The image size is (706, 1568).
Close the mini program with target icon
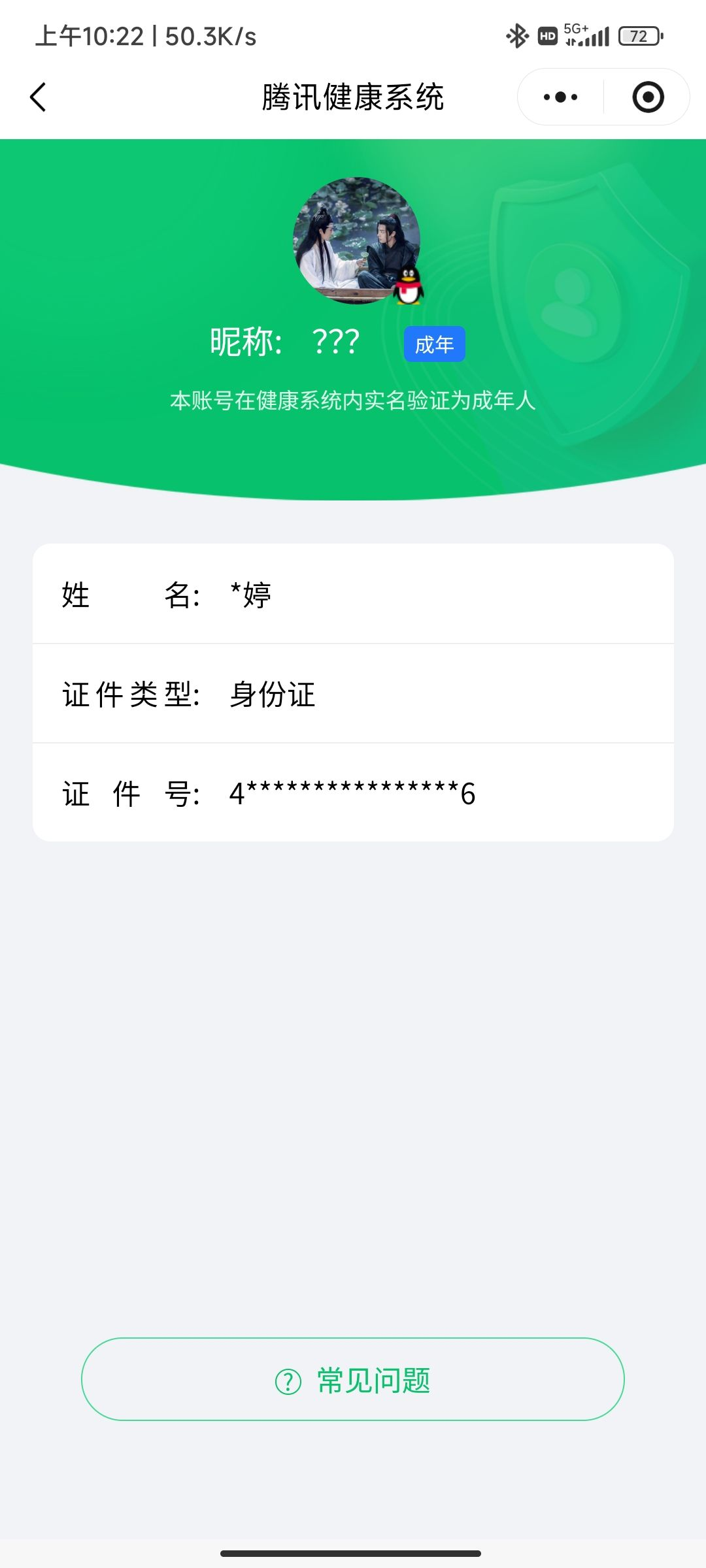coord(648,97)
